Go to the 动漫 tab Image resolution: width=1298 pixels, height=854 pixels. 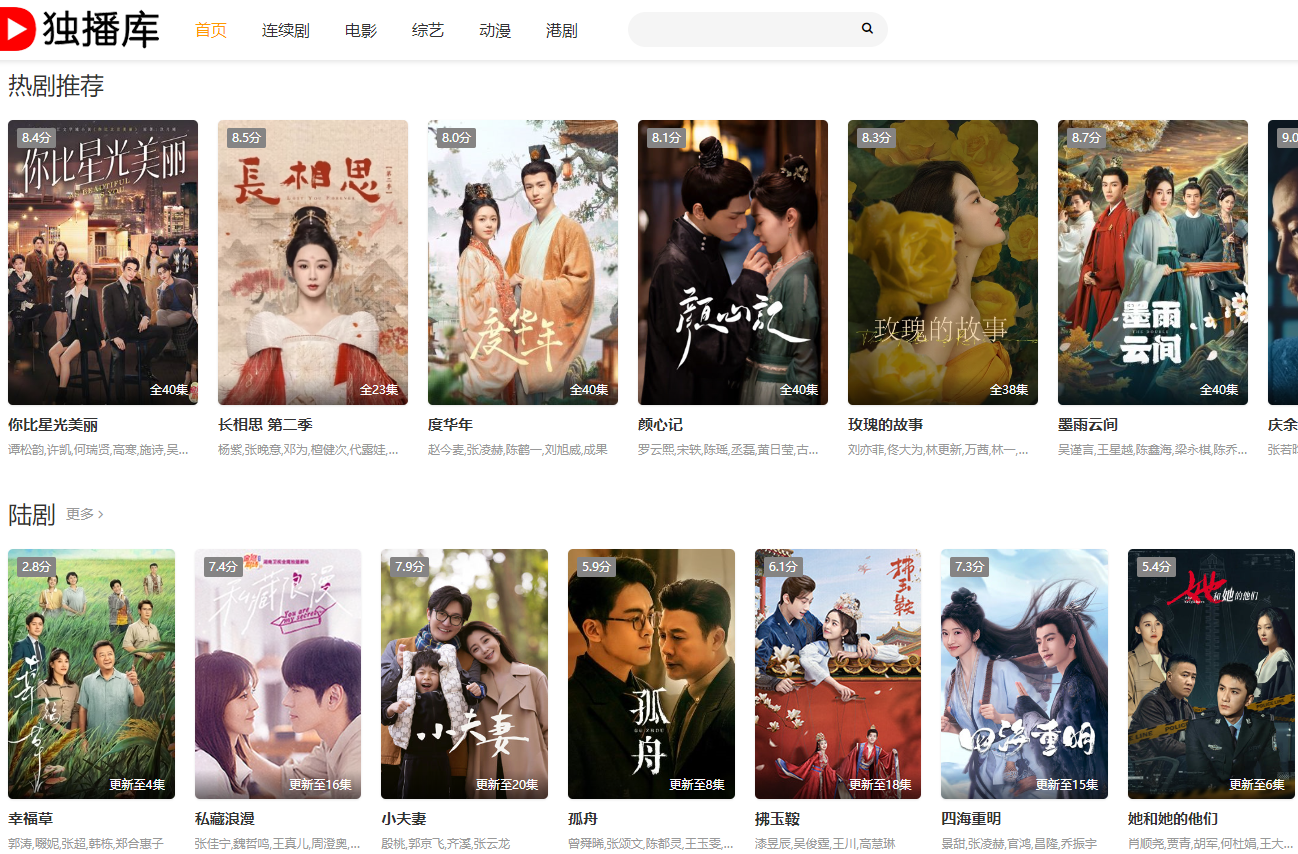click(495, 30)
